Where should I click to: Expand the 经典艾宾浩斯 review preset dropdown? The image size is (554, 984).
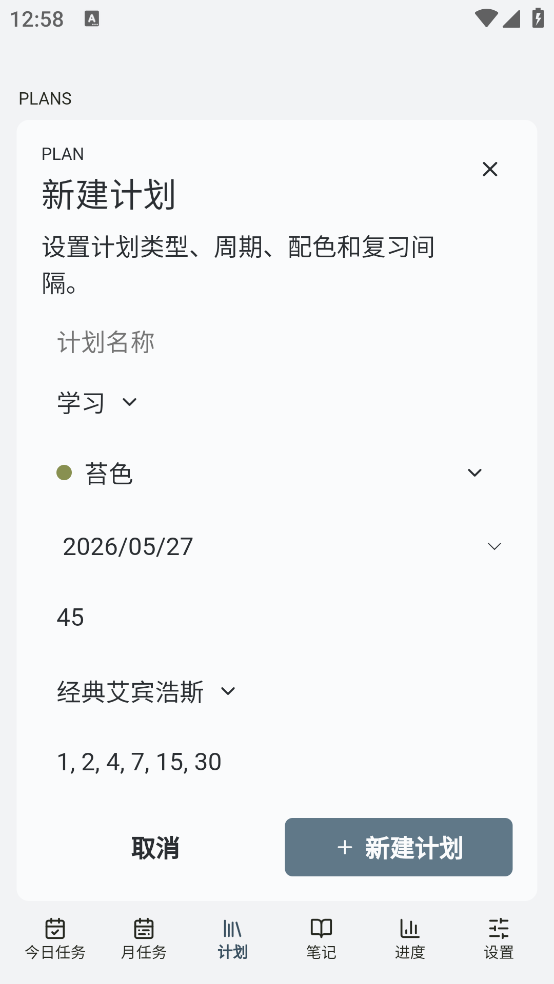point(146,692)
